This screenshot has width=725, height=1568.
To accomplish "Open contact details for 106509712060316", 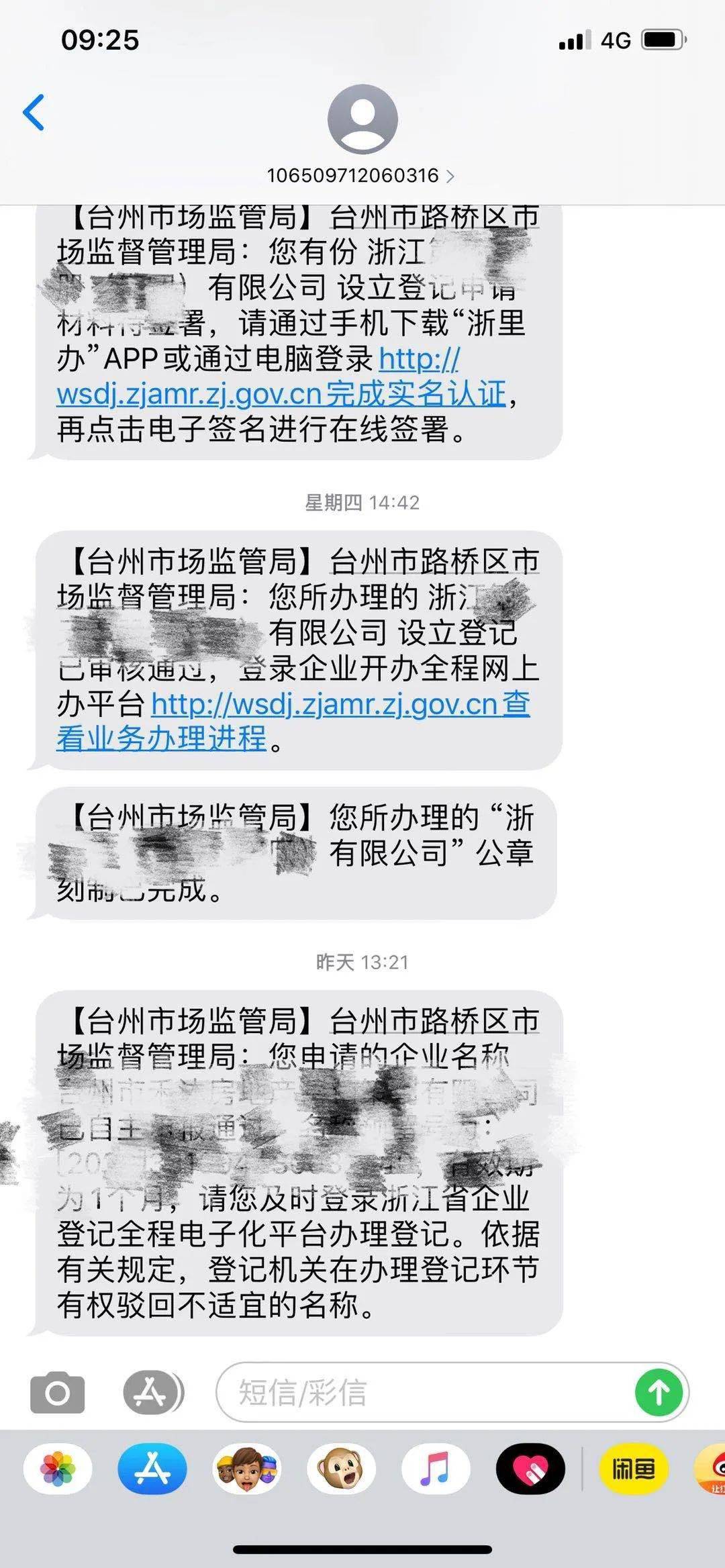I will tap(361, 175).
